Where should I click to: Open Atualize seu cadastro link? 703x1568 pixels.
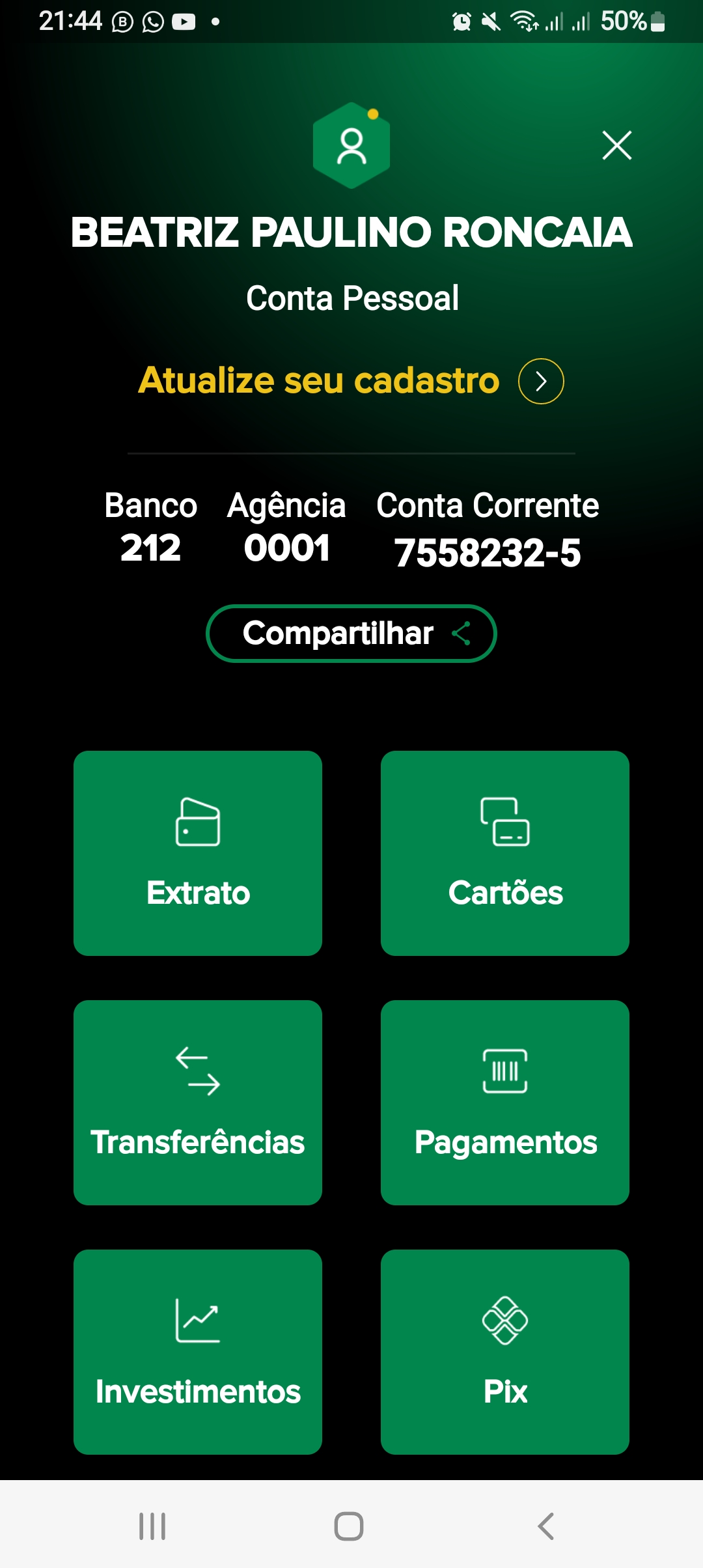tap(351, 381)
